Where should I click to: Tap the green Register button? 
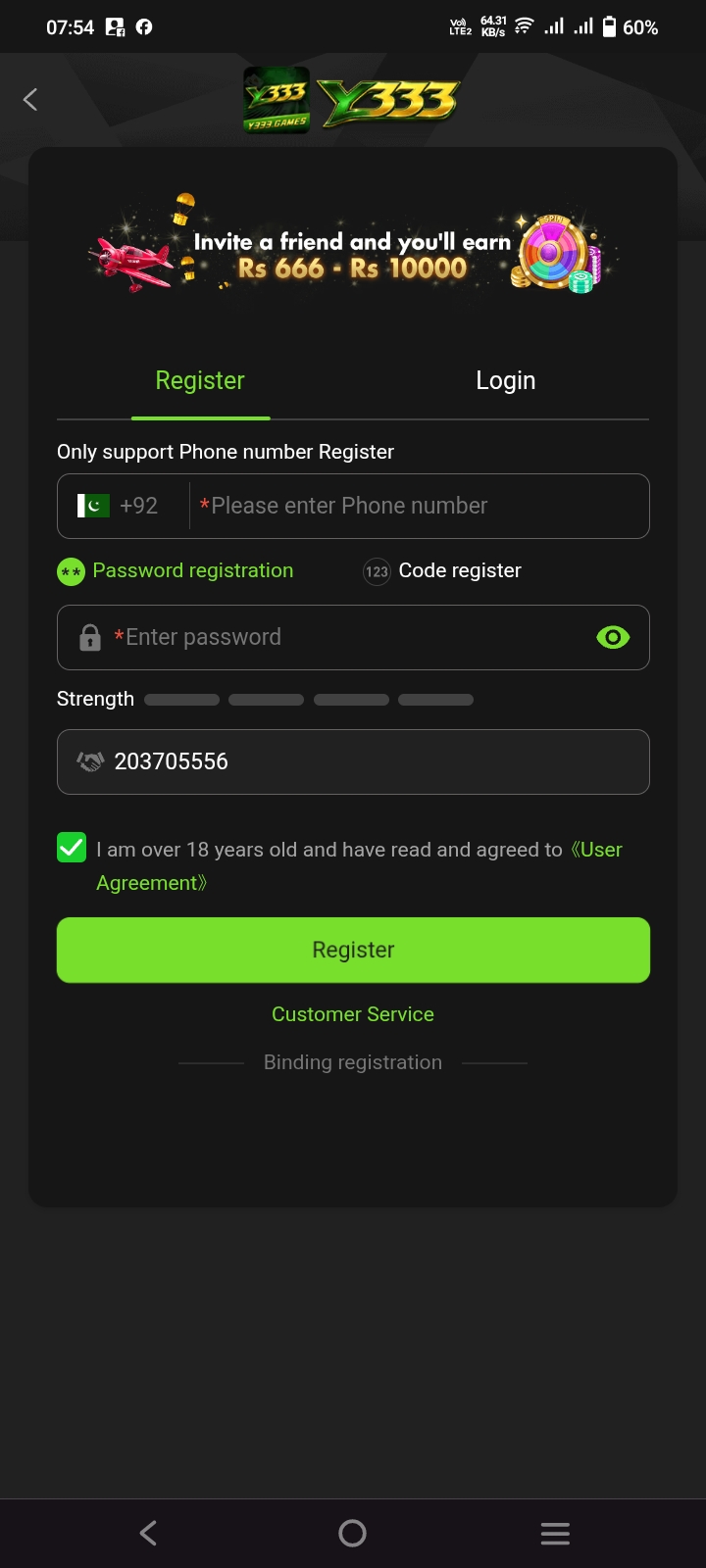click(x=353, y=950)
